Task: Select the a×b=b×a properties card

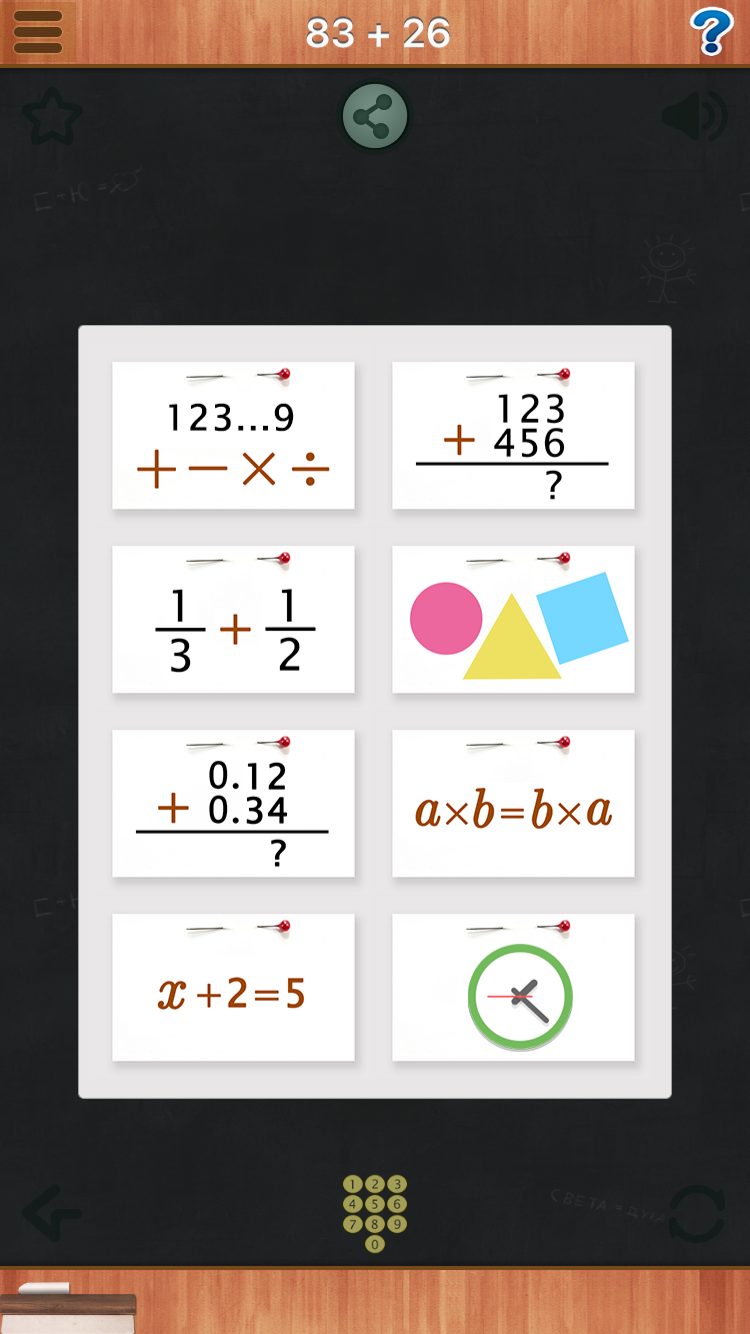Action: click(513, 804)
